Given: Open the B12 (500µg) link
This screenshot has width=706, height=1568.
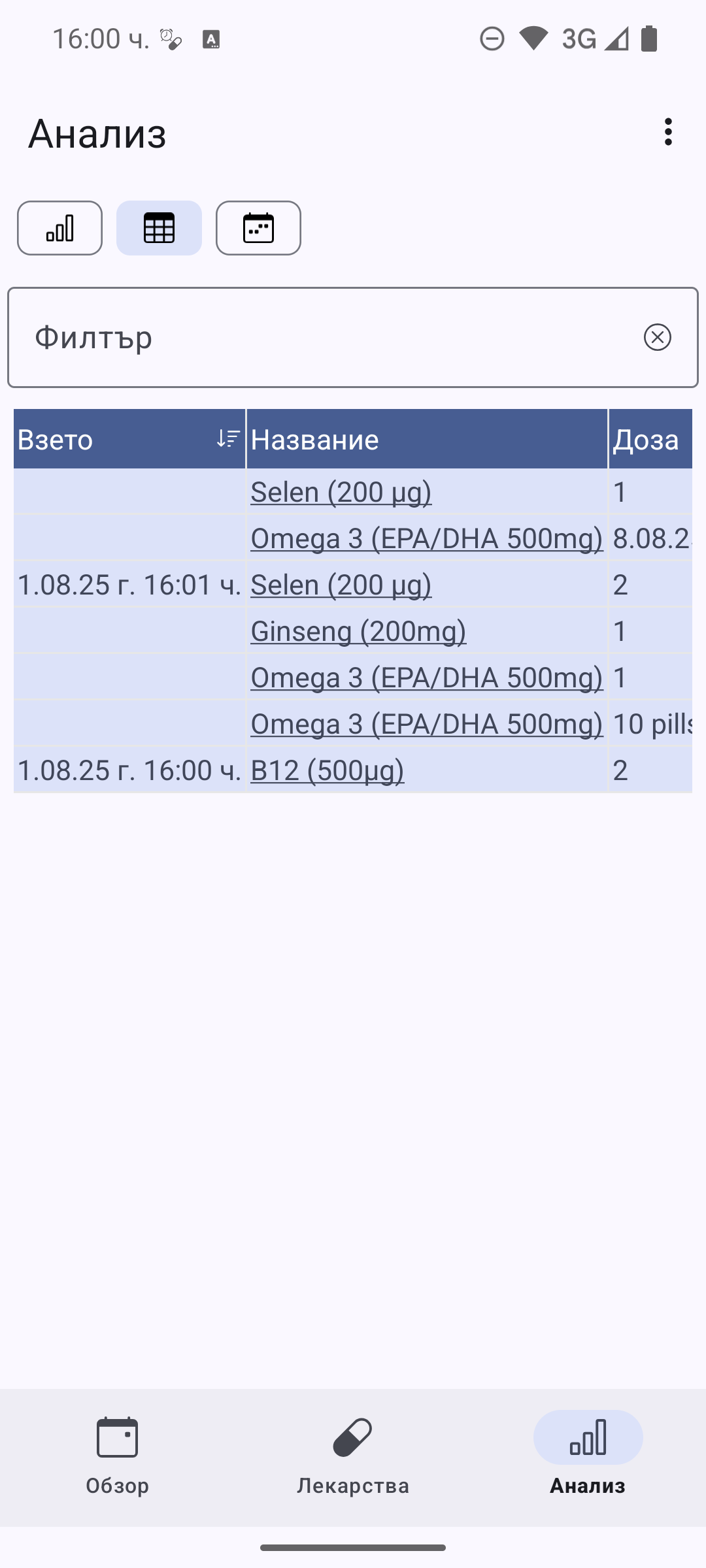Looking at the screenshot, I should 328,770.
